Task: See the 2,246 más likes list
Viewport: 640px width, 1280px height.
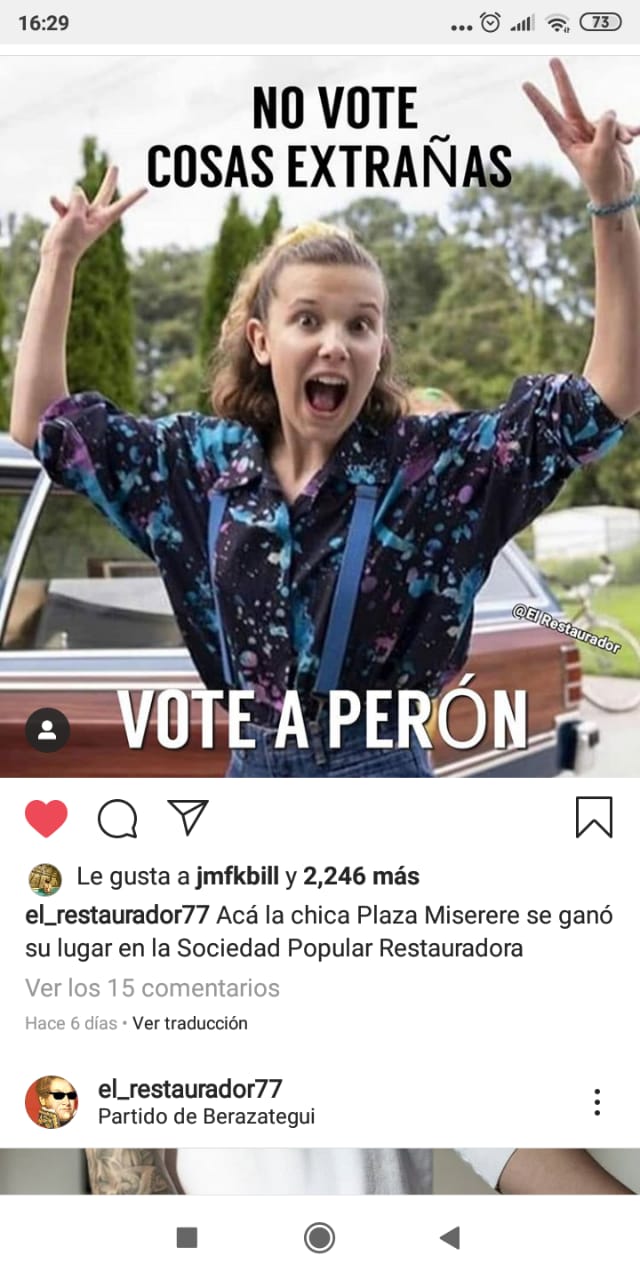Action: [x=361, y=877]
